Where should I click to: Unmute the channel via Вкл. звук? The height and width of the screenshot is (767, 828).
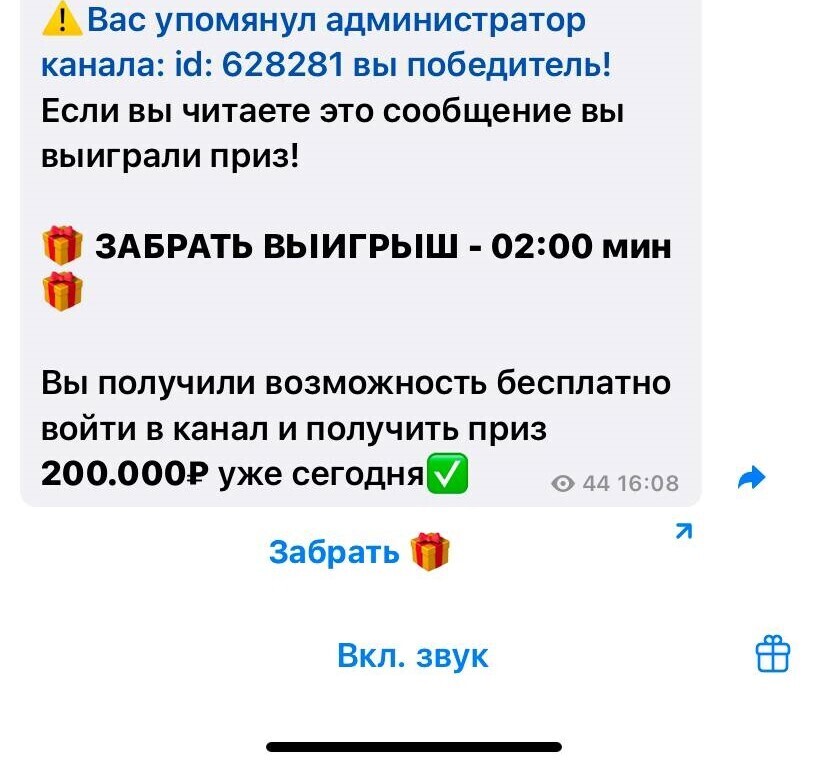(413, 656)
